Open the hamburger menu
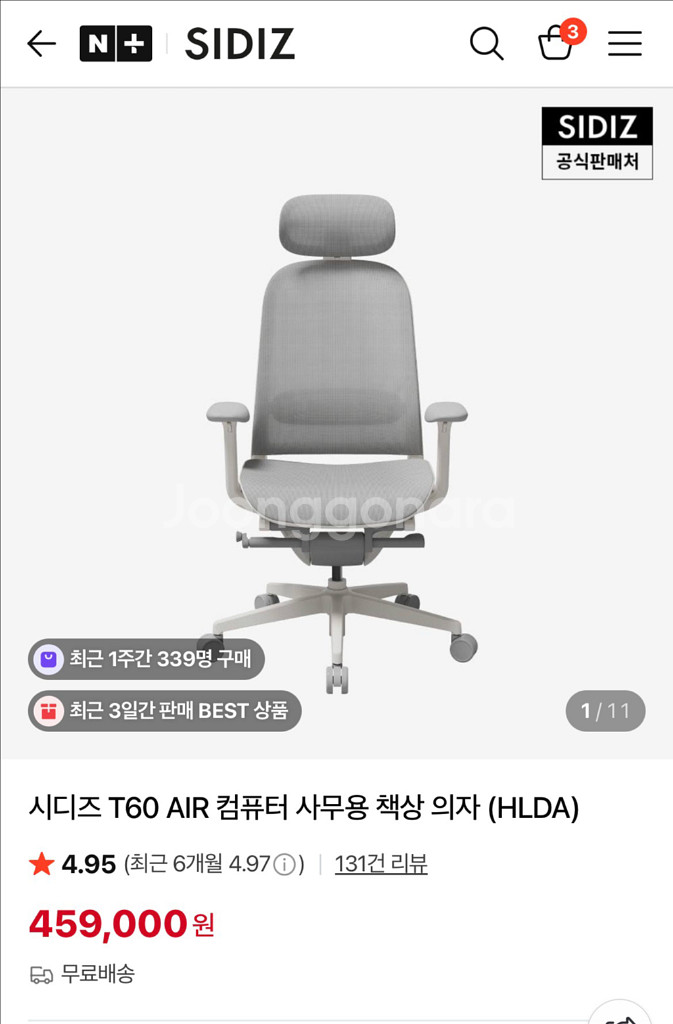The image size is (673, 1024). pos(625,44)
